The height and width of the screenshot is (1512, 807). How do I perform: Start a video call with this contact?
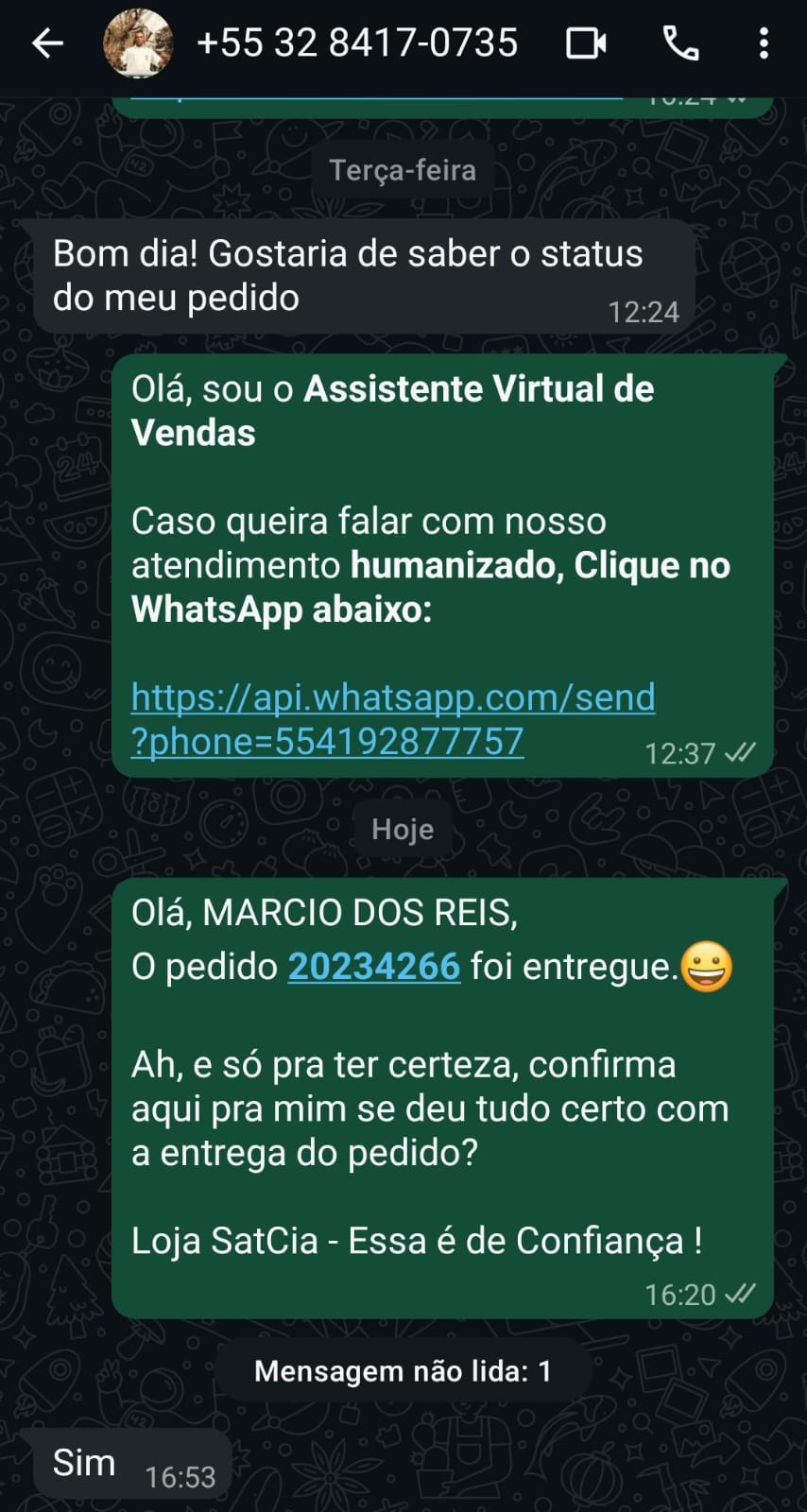(x=586, y=43)
